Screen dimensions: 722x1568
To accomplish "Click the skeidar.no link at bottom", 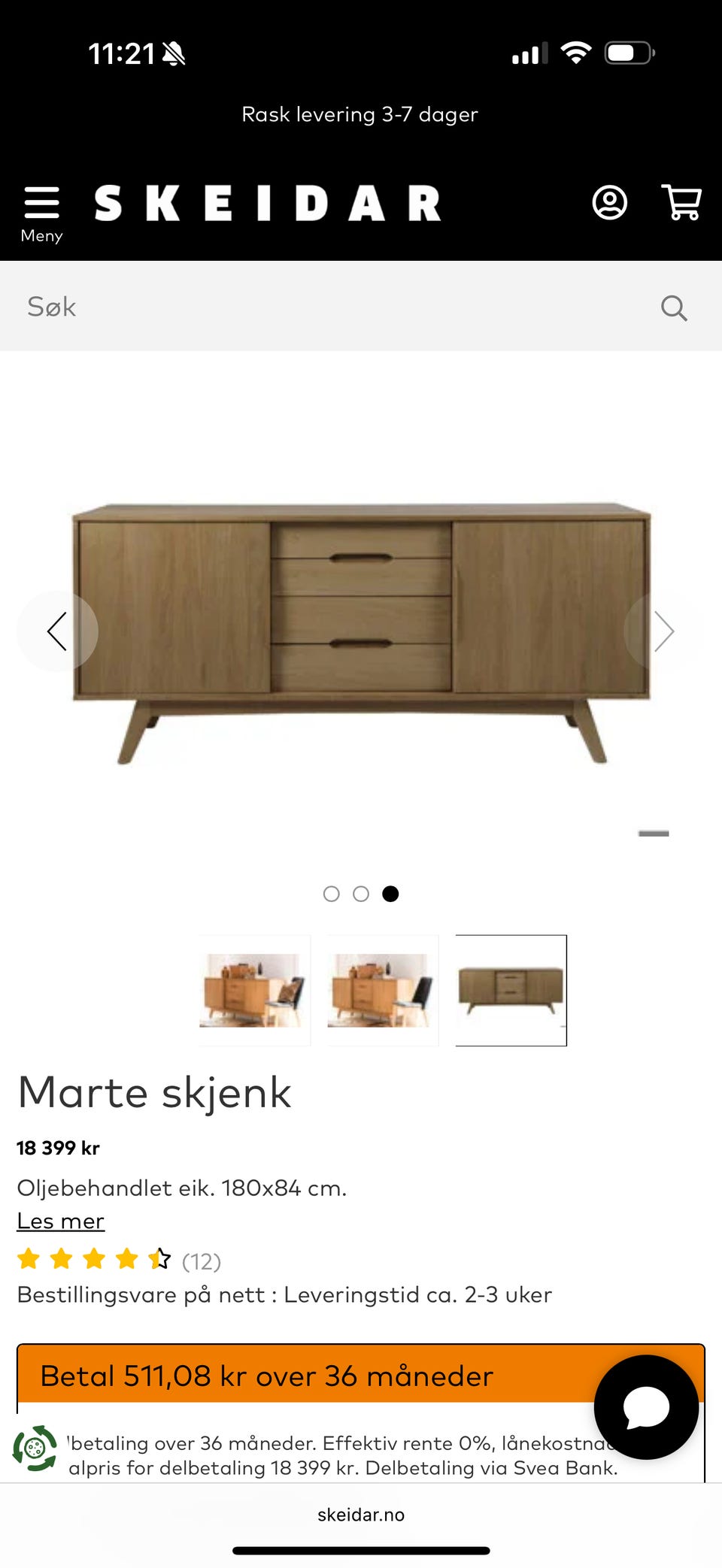I will click(361, 1514).
